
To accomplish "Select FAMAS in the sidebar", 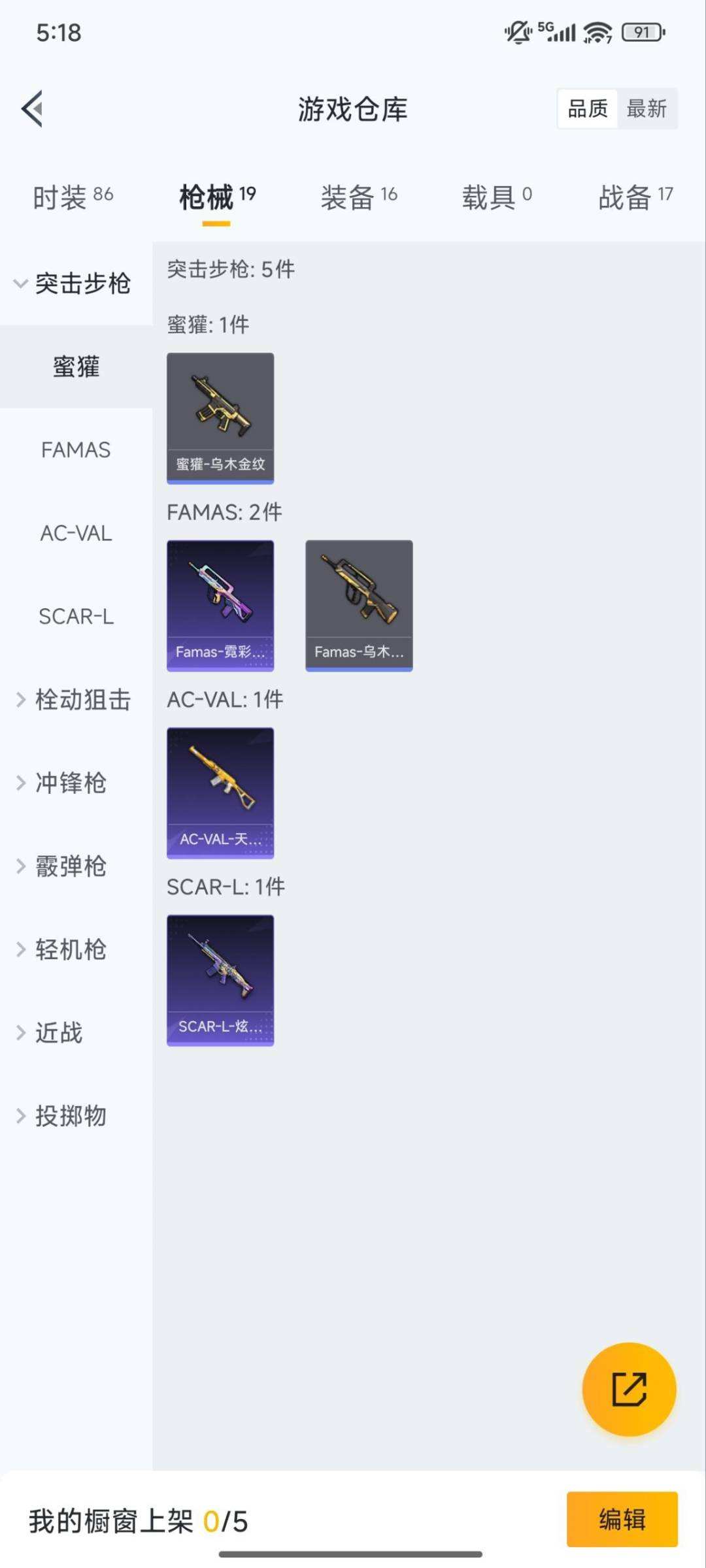I will [x=76, y=449].
